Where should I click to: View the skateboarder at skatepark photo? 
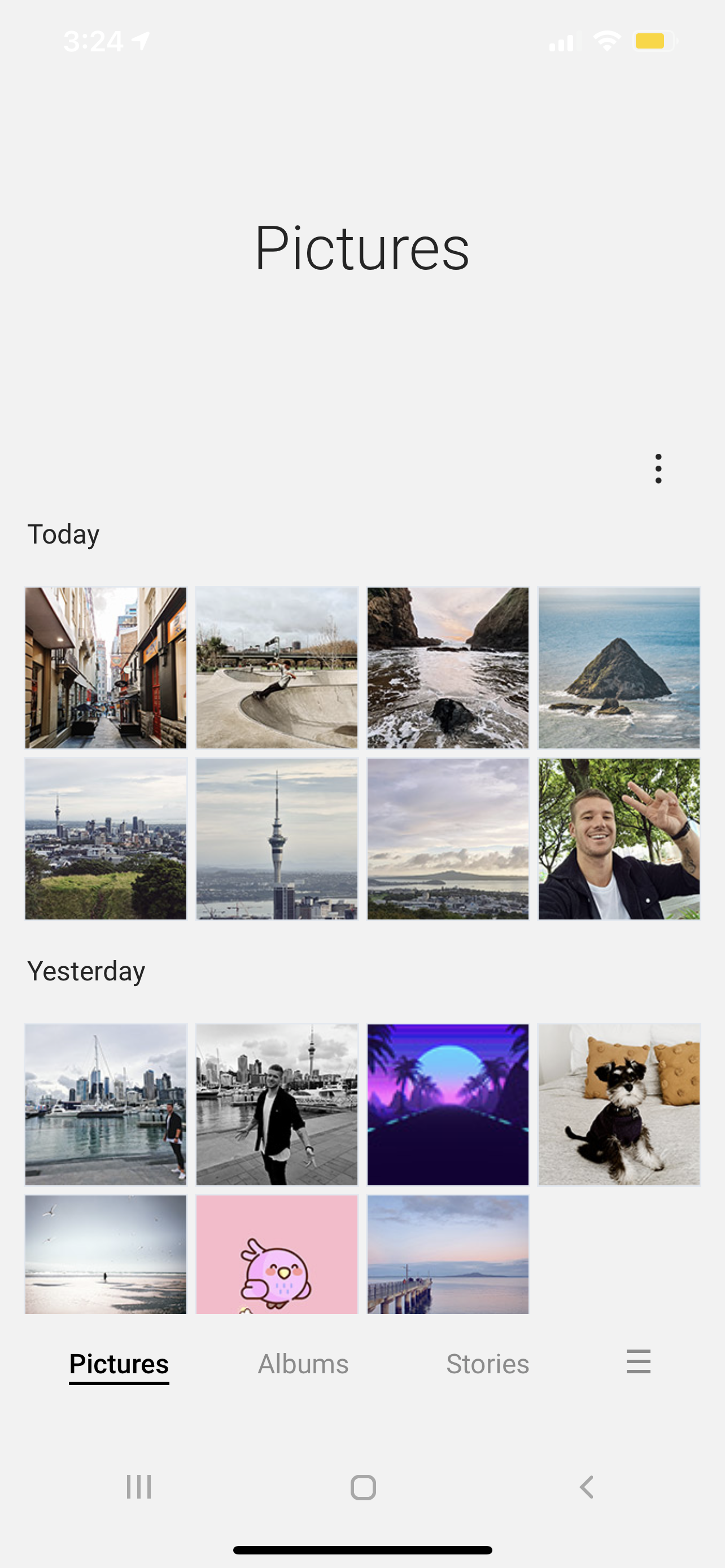coord(277,668)
